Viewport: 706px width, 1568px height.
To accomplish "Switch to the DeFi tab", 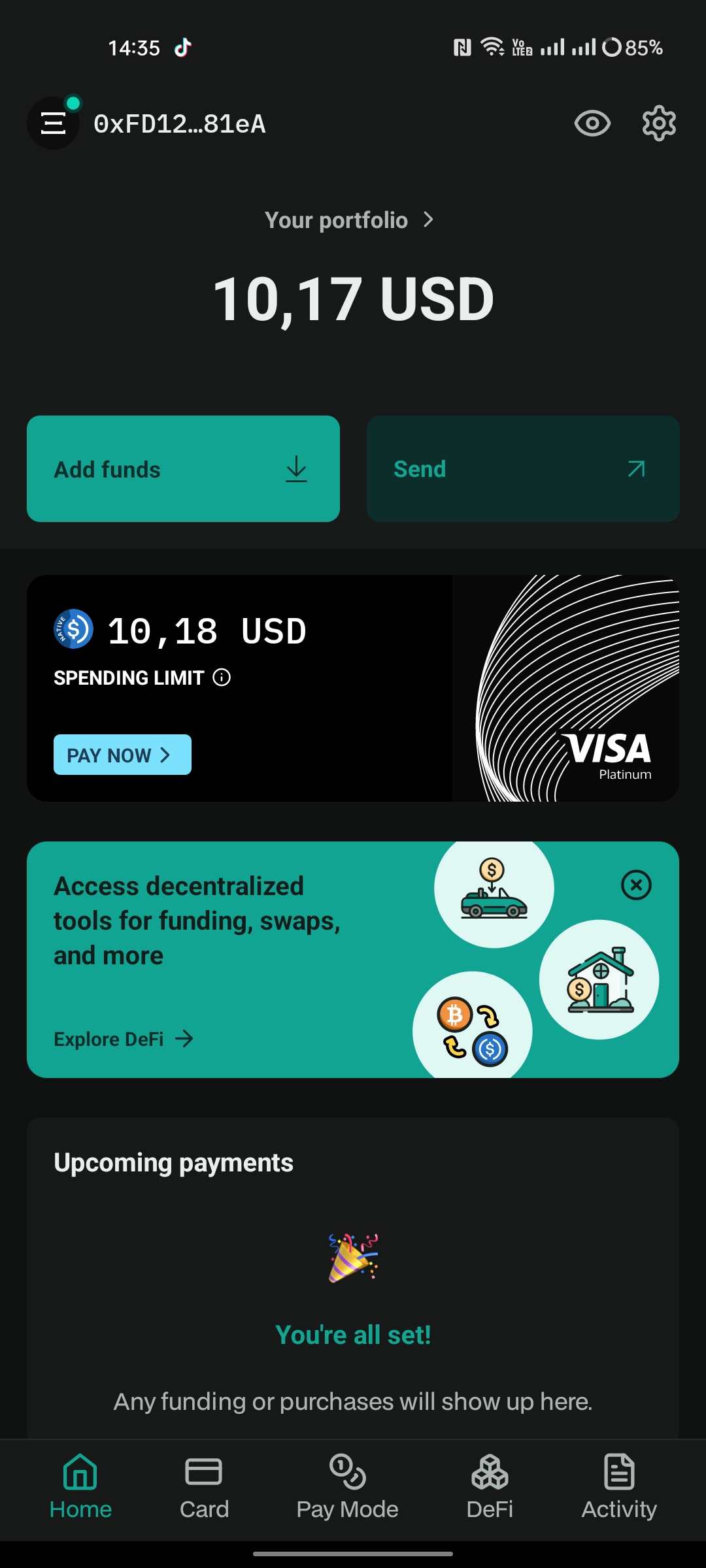I will click(490, 1488).
